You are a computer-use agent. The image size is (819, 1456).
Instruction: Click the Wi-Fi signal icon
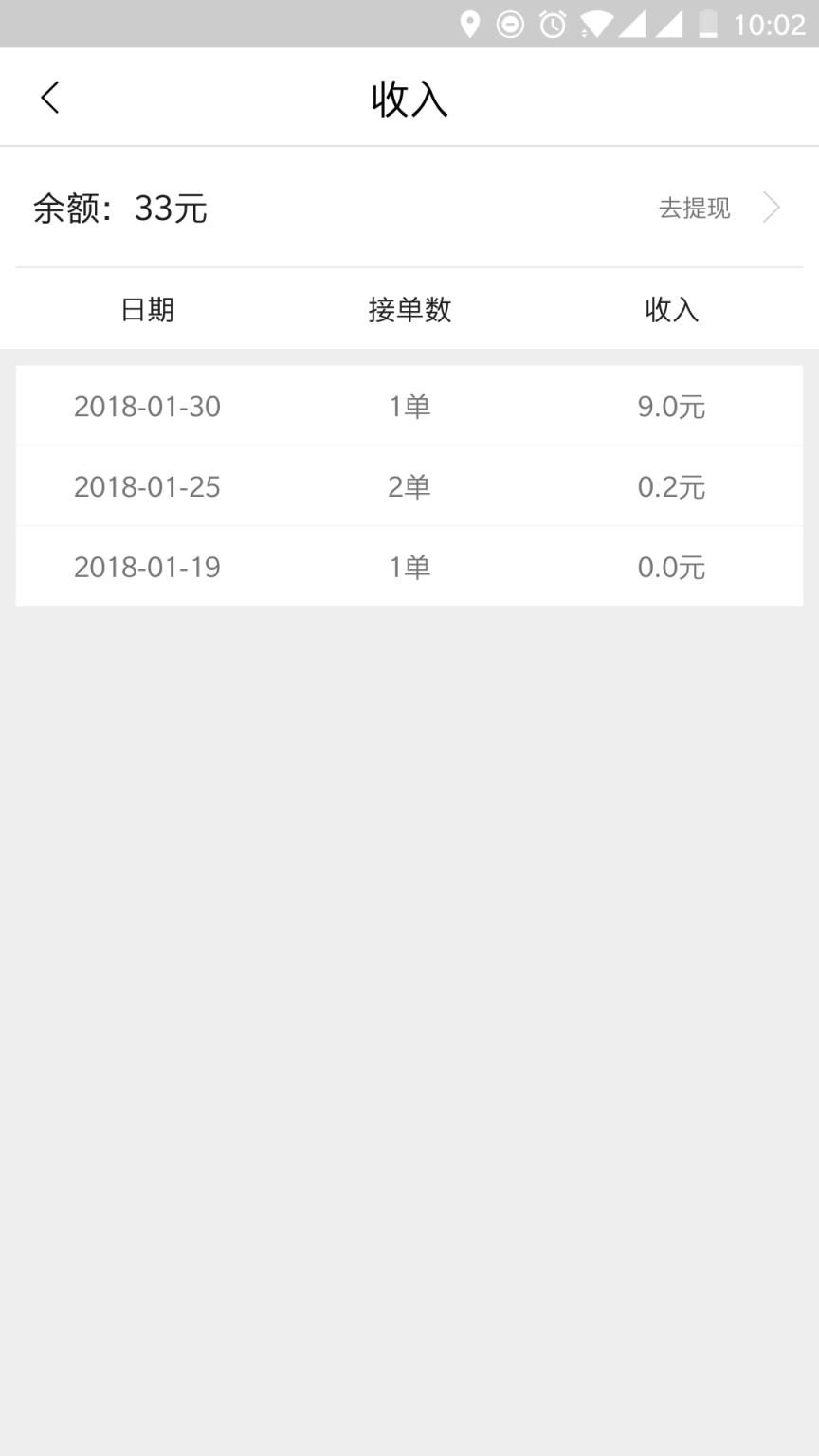point(593,26)
